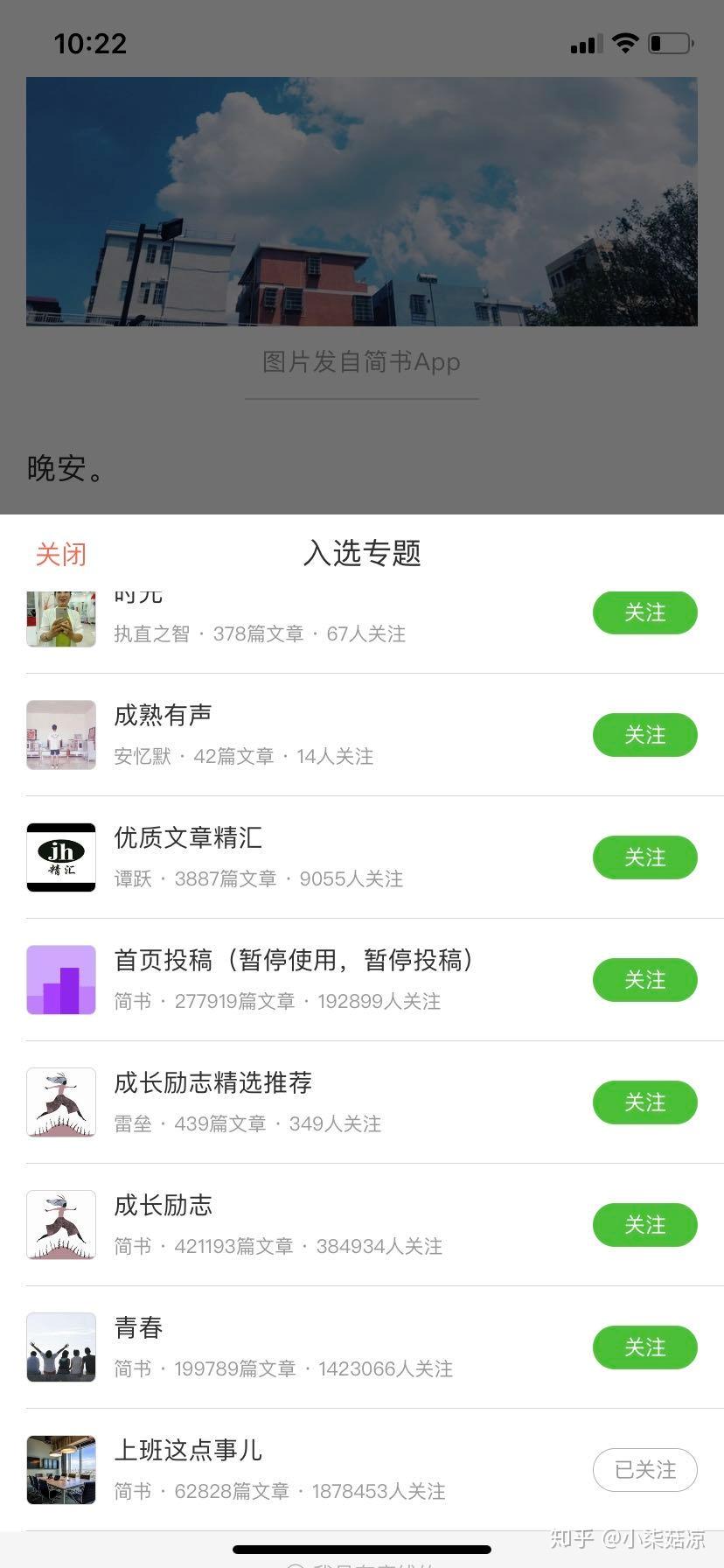The image size is (724, 1568).
Task: Open 首页投稿（暂停使用，暂停投稿）topic
Action: 294,961
